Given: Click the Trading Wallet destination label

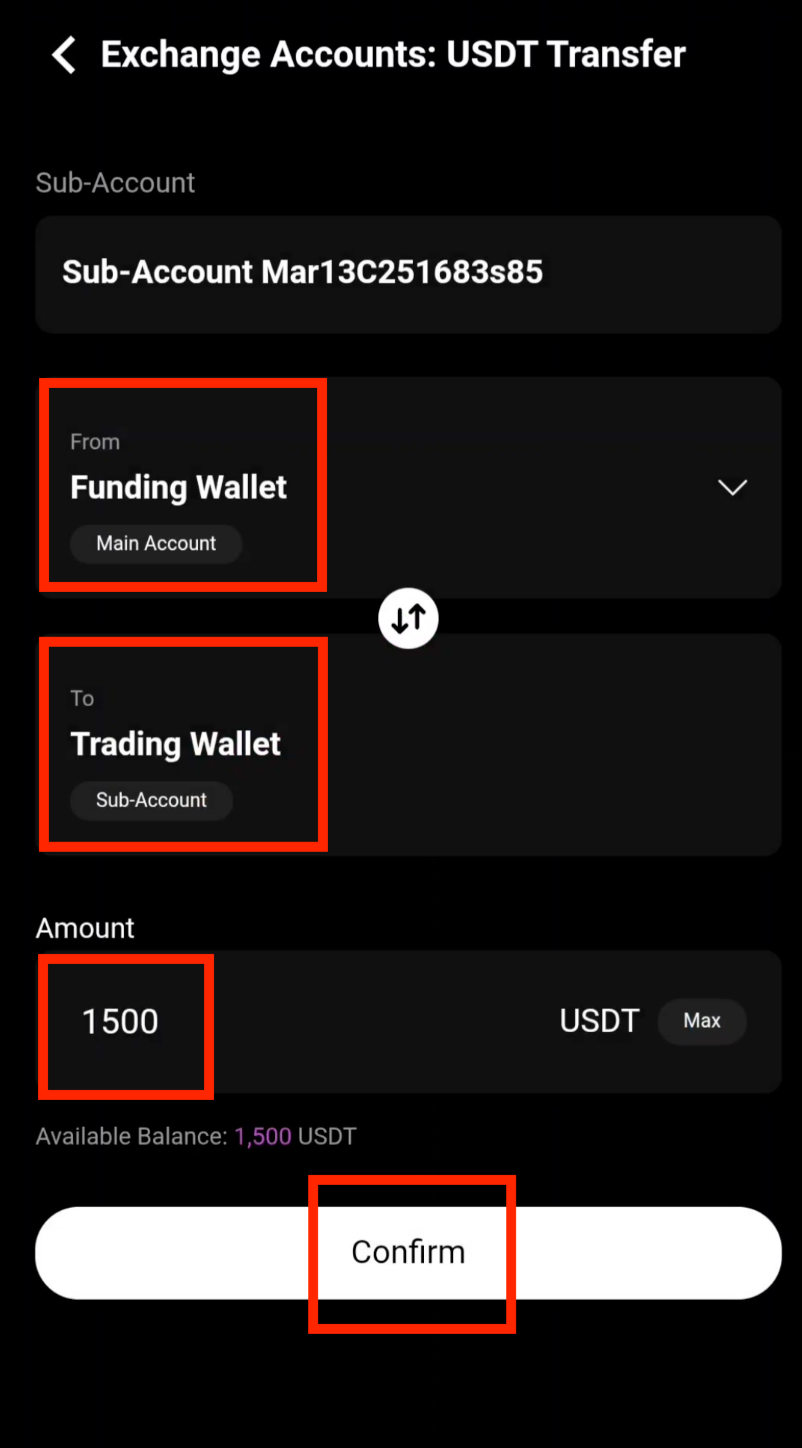Looking at the screenshot, I should pyautogui.click(x=175, y=744).
